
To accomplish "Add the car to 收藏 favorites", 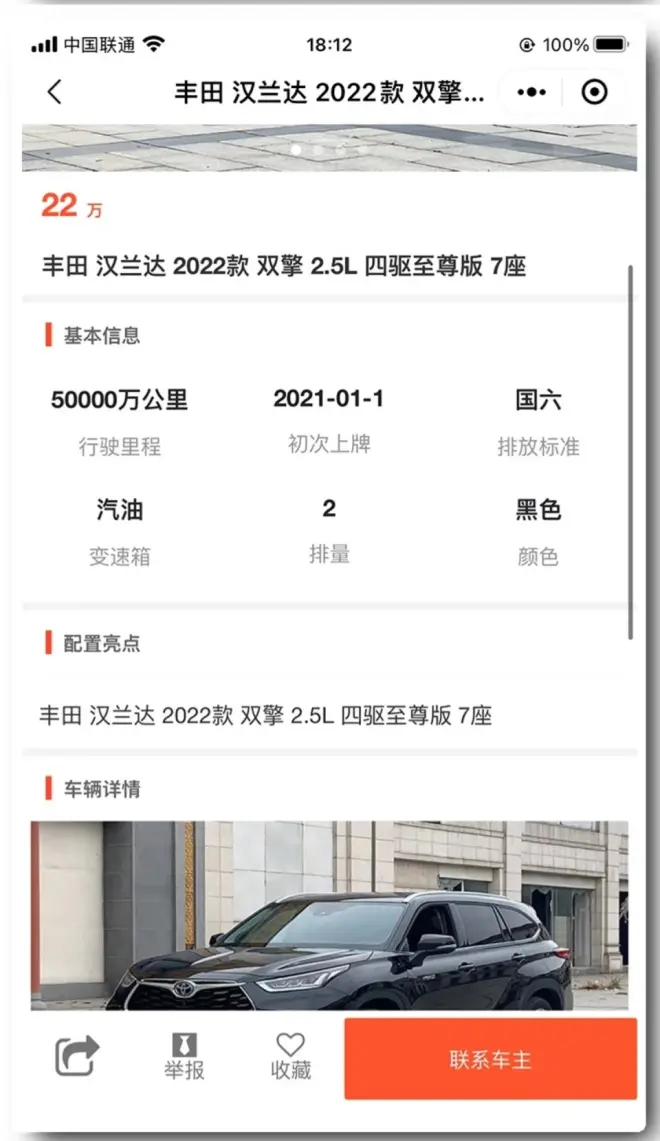I will pyautogui.click(x=290, y=1057).
